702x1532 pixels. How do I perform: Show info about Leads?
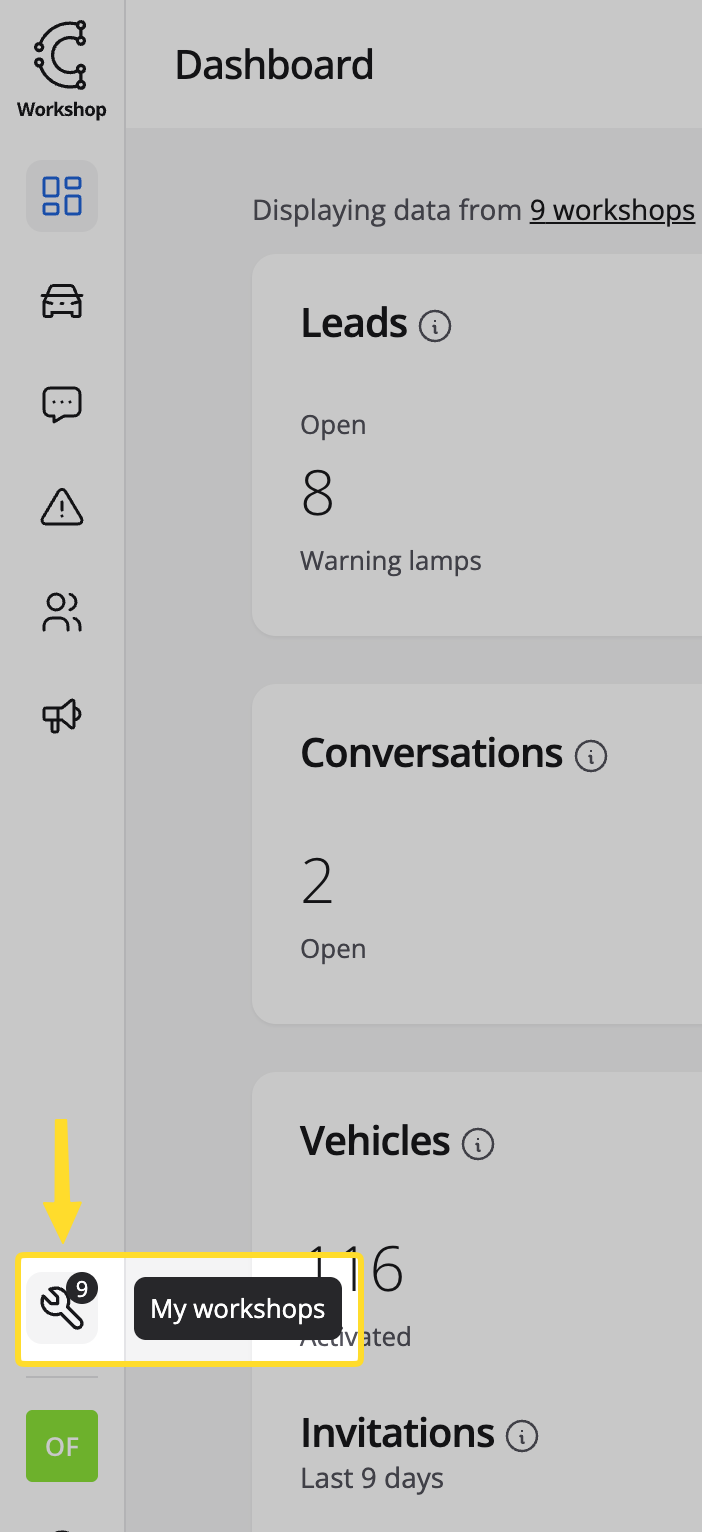coord(435,326)
